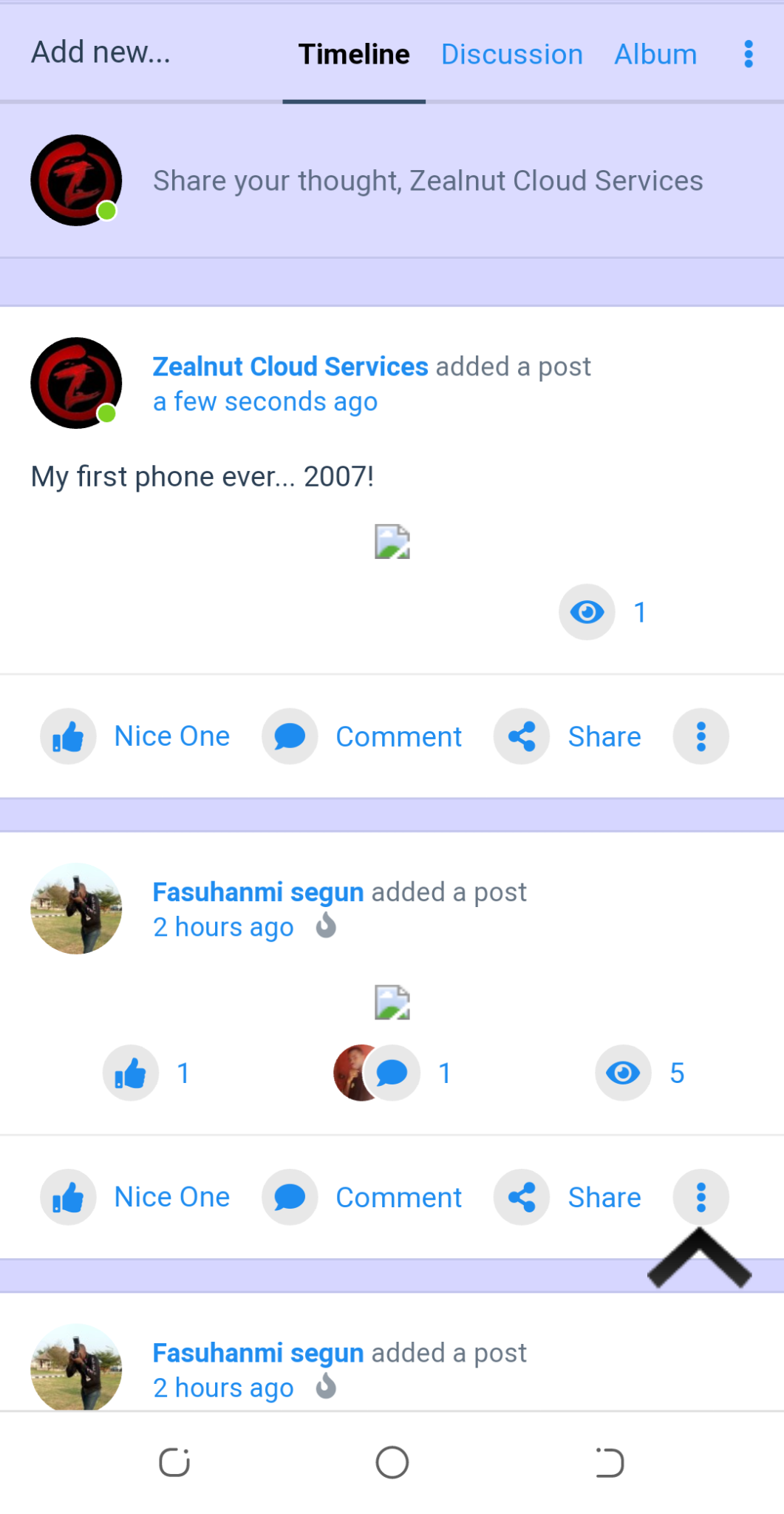
Task: Open the top bar overflow menu
Action: coord(748,54)
